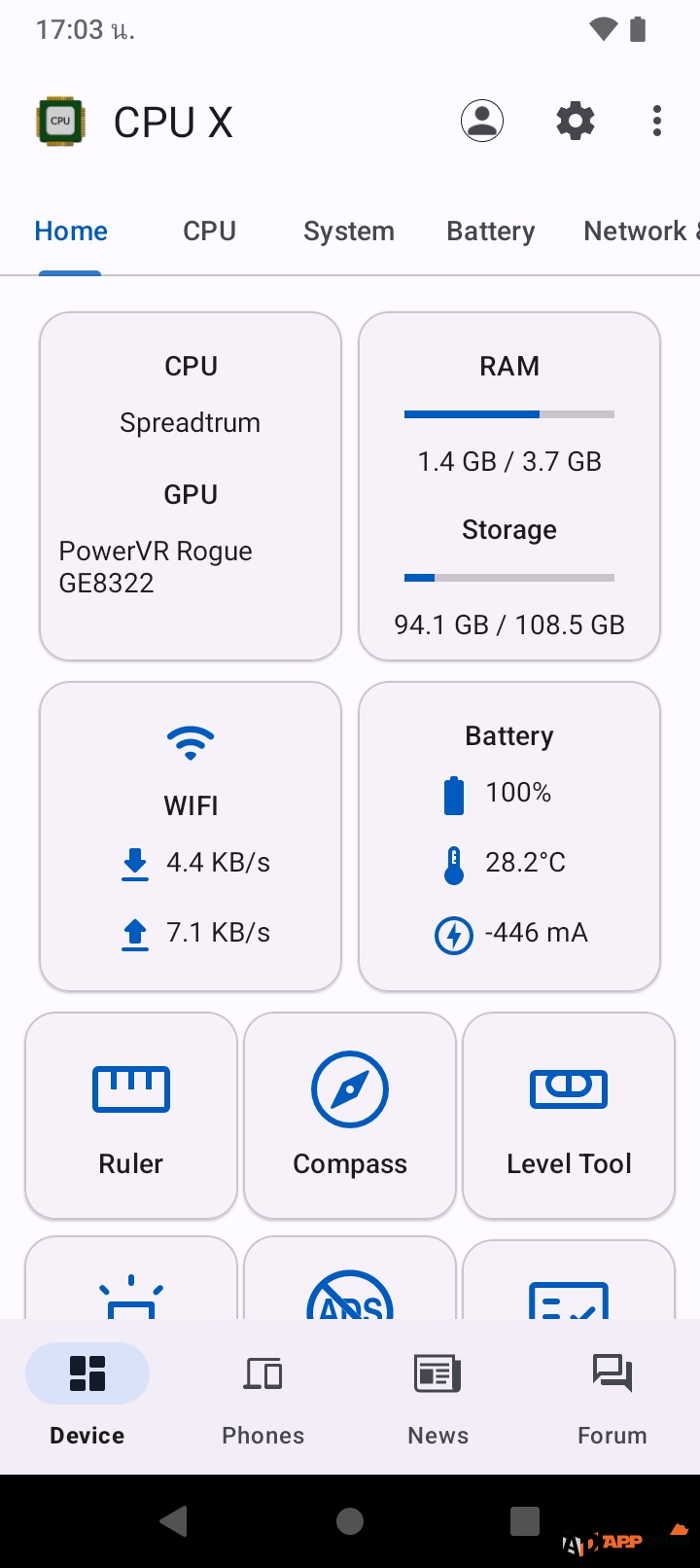700x1568 pixels.
Task: Switch to the System tab
Action: 349,232
